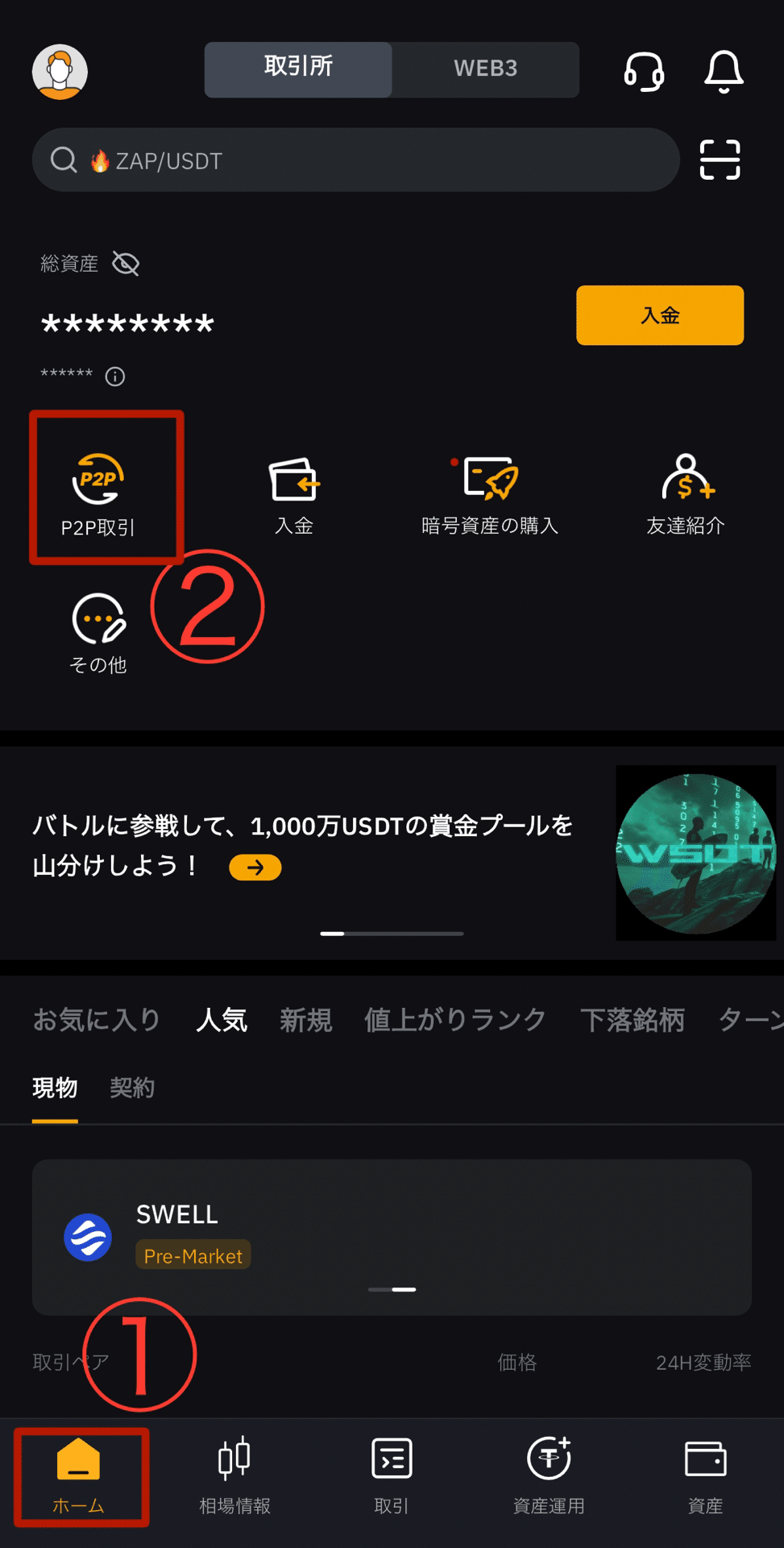Tap the banner carousel indicator dots
Image resolution: width=784 pixels, height=1548 pixels.
392,933
